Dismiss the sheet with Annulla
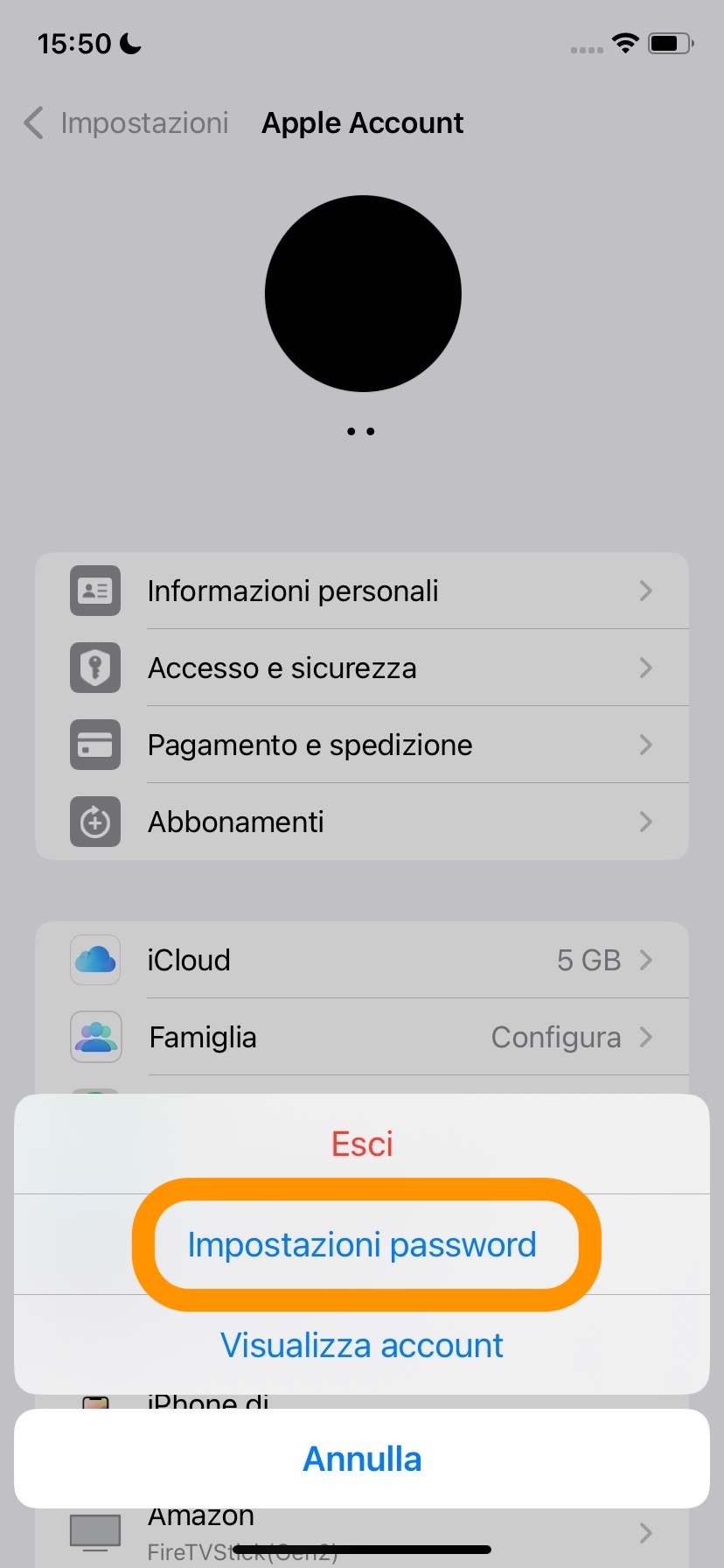Image resolution: width=724 pixels, height=1568 pixels. [x=362, y=1459]
